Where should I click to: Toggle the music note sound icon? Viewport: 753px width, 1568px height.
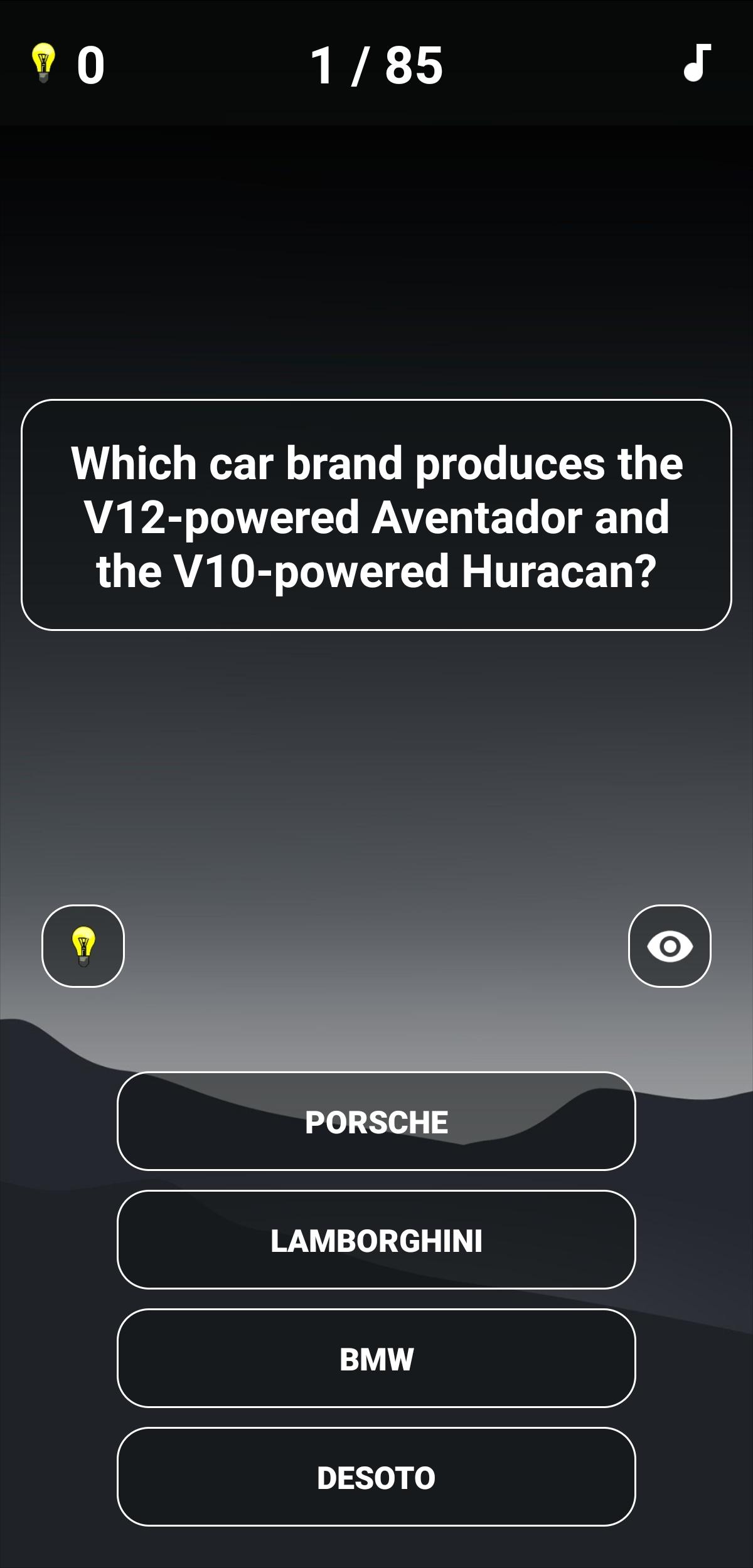tap(697, 63)
